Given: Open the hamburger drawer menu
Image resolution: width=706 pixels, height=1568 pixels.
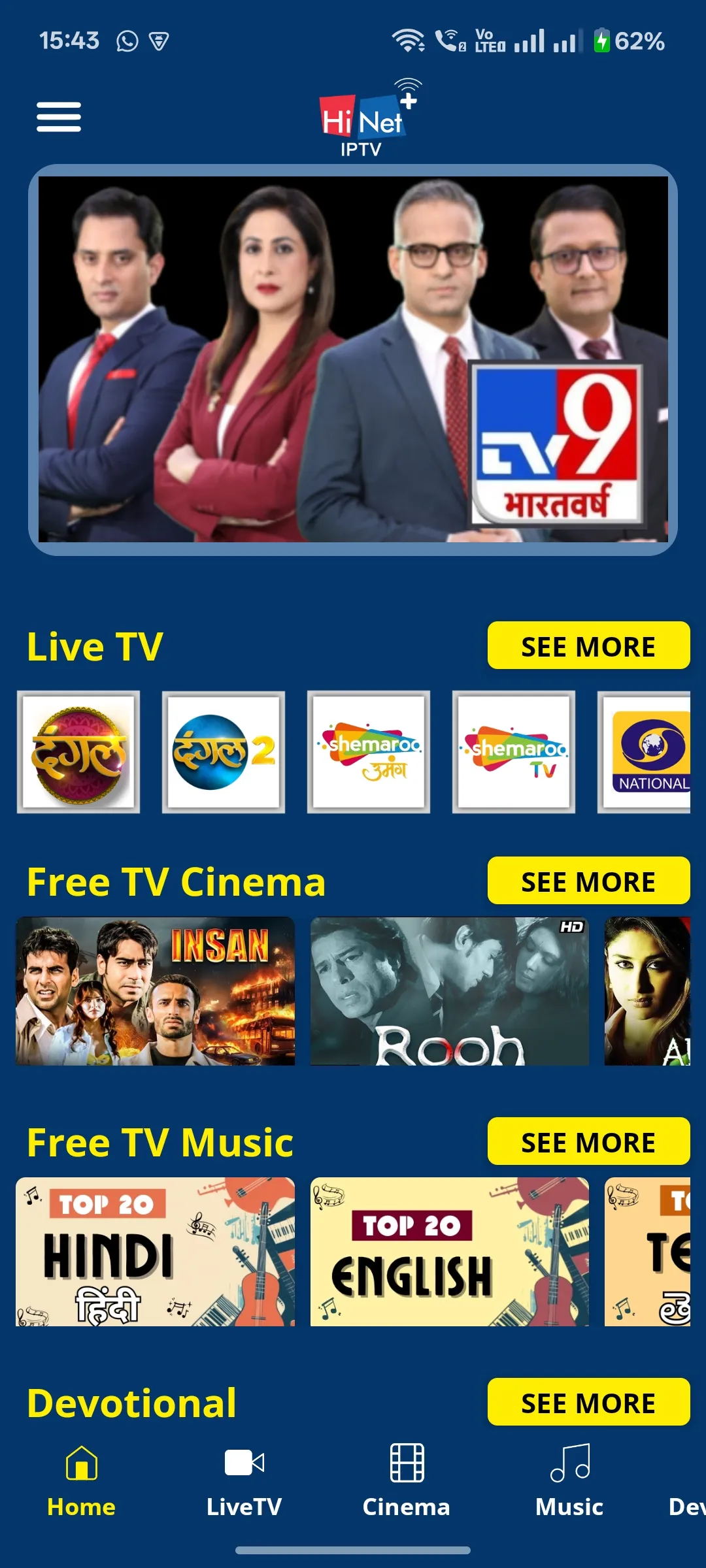Looking at the screenshot, I should tap(59, 117).
